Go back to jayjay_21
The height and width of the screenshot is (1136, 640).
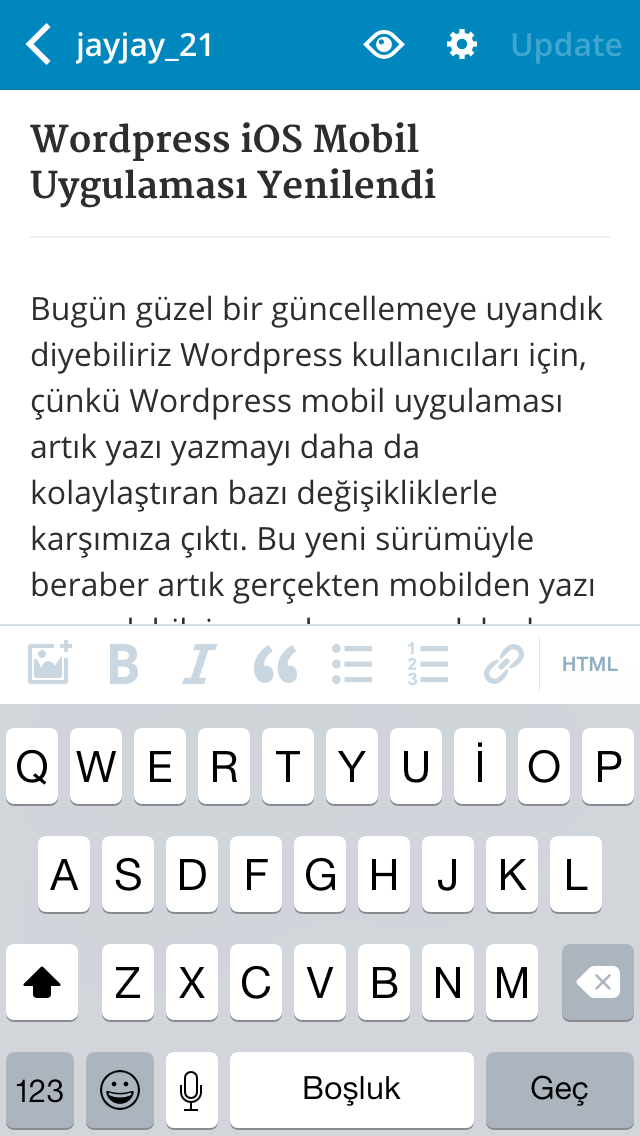118,45
